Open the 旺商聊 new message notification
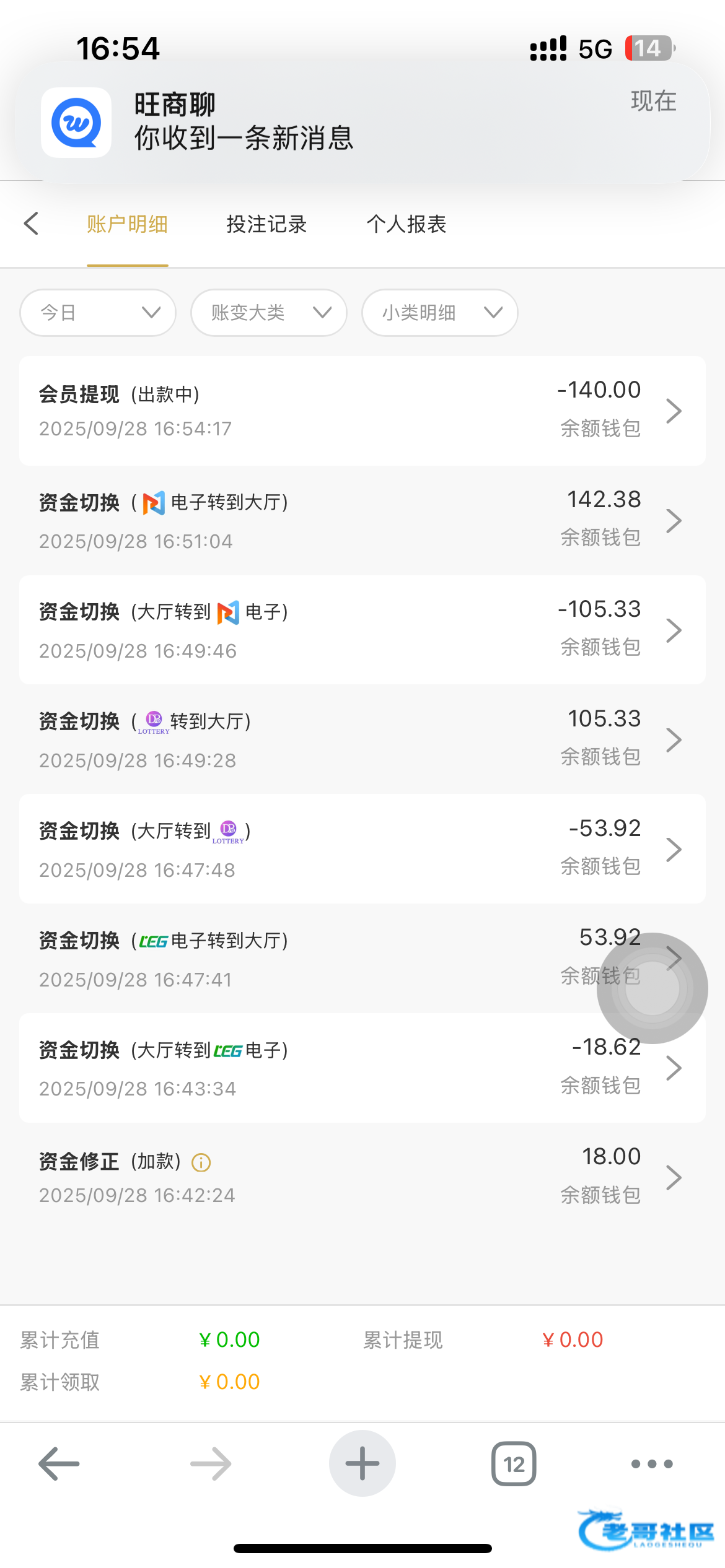This screenshot has height=1568, width=725. (x=362, y=122)
